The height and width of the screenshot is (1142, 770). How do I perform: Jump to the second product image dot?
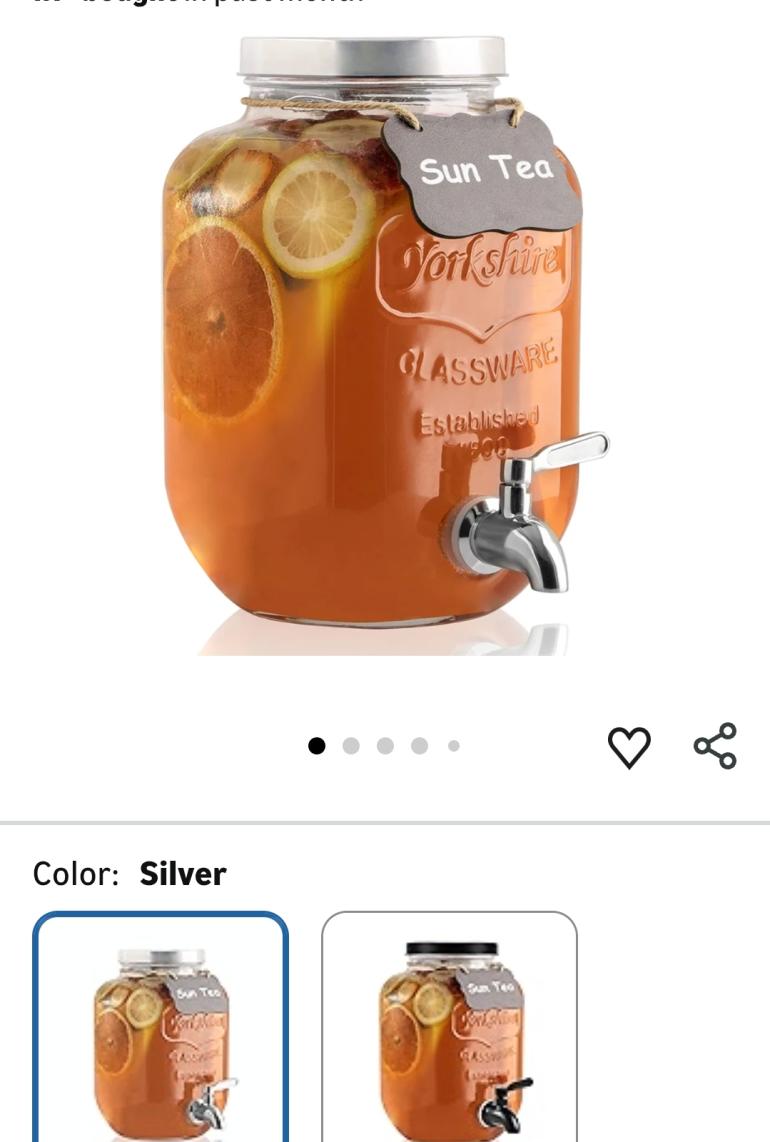point(351,746)
